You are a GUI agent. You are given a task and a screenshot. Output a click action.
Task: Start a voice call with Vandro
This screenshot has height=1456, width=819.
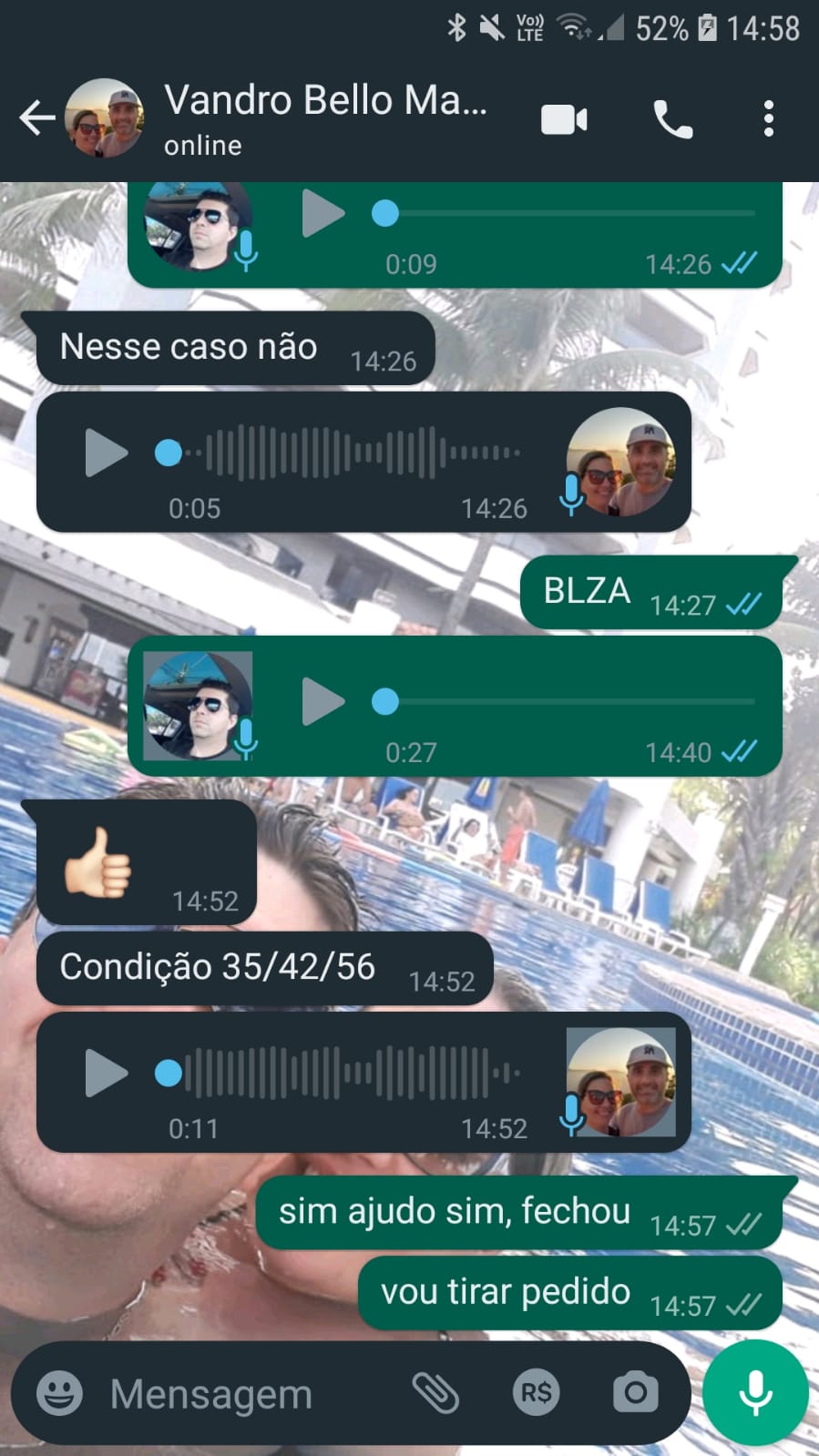673,119
